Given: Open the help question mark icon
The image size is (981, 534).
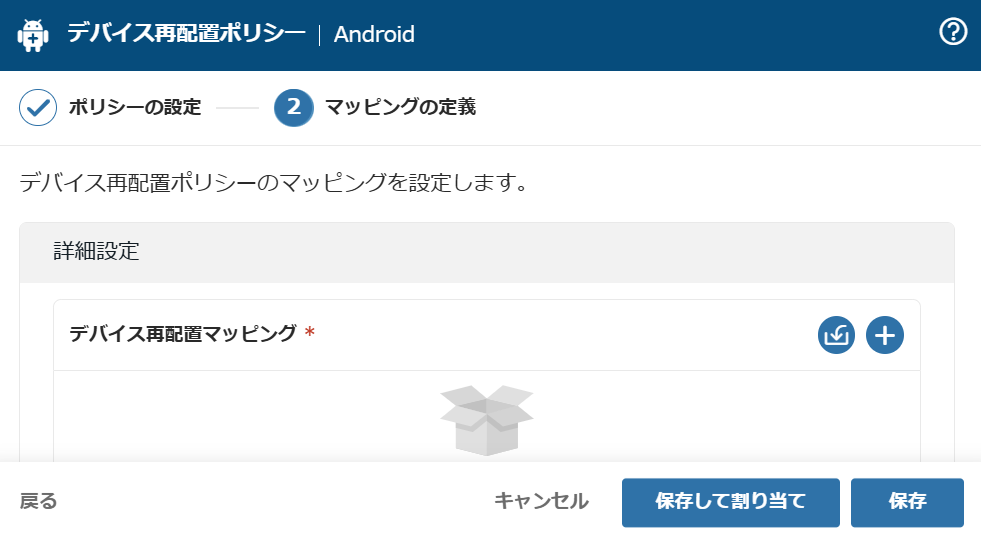Looking at the screenshot, I should point(953,32).
